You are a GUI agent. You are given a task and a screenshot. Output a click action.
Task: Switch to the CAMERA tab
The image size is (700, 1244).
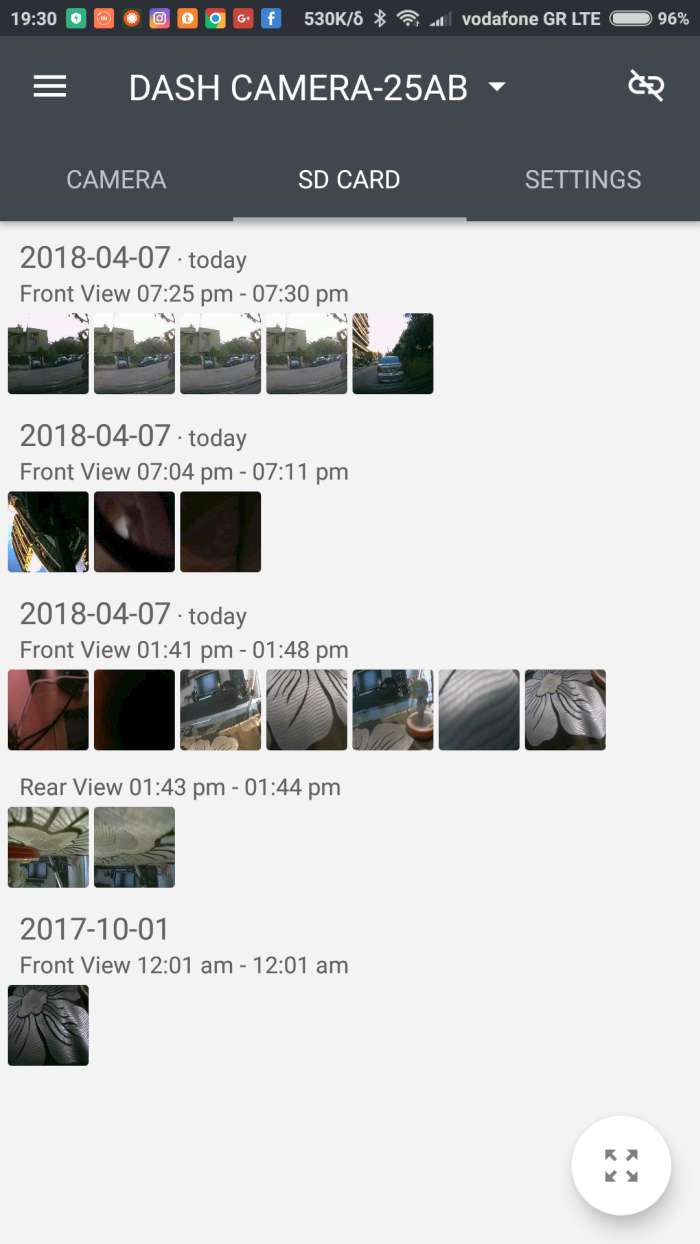point(116,180)
